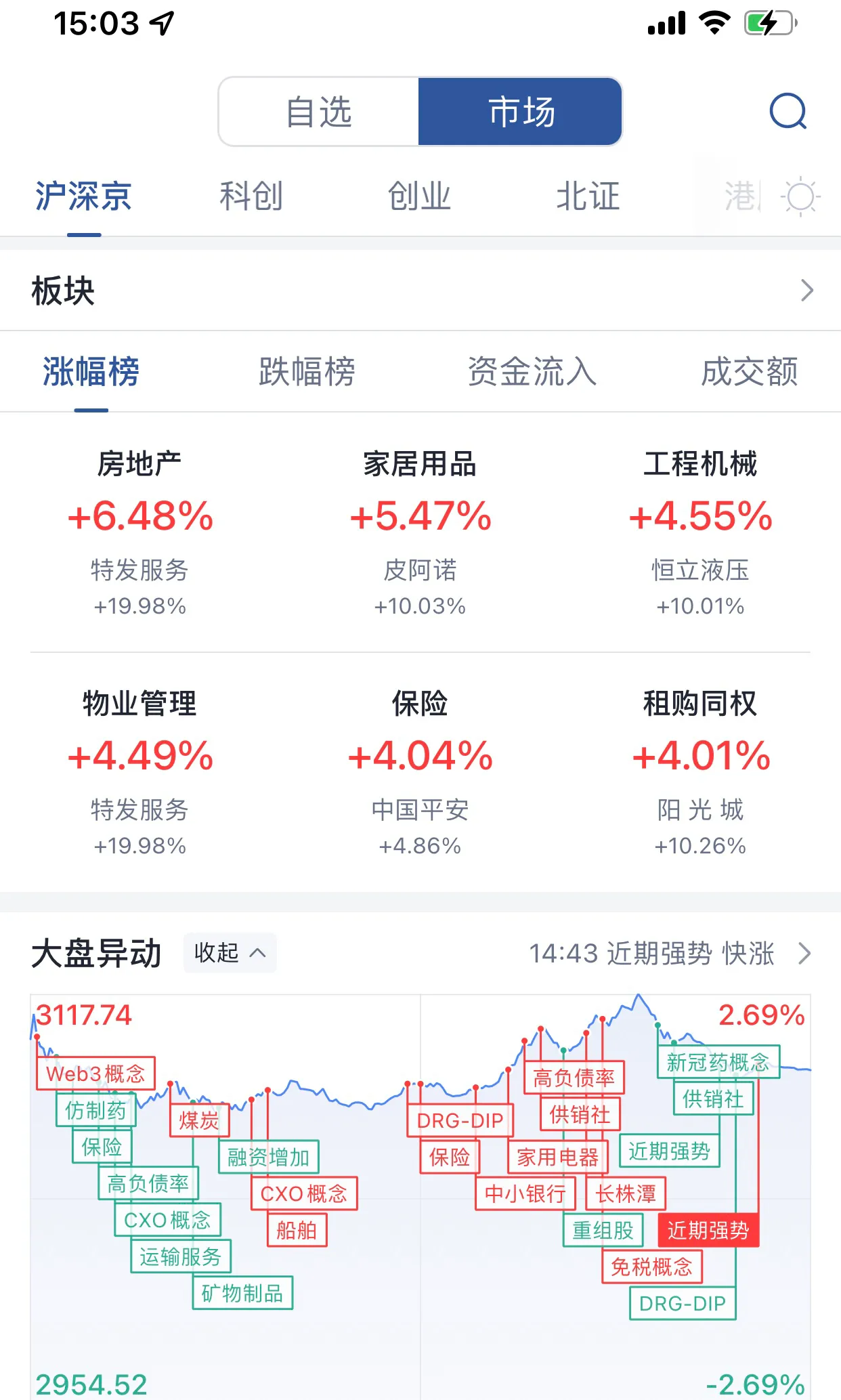This screenshot has height=1400, width=841.
Task: Open the 创业 tab
Action: 419,196
